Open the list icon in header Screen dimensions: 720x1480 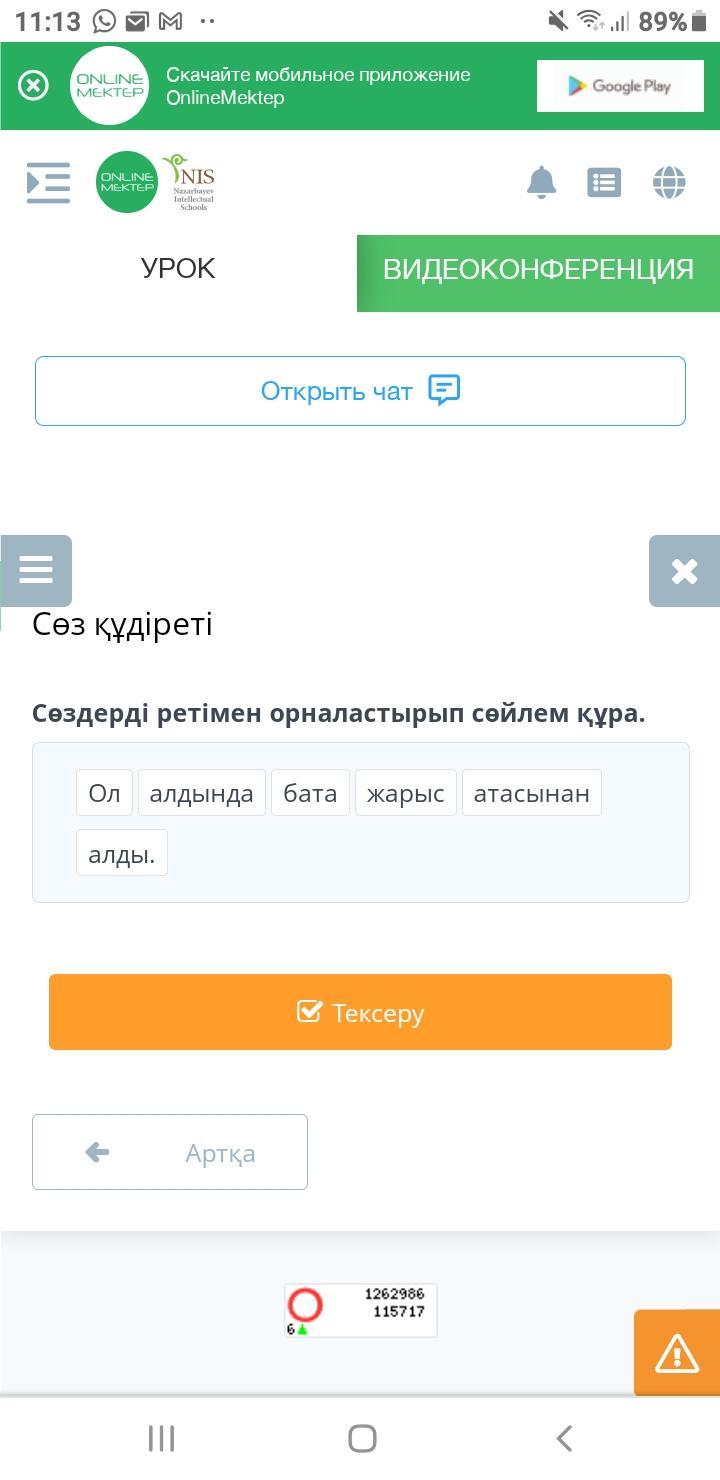(604, 183)
